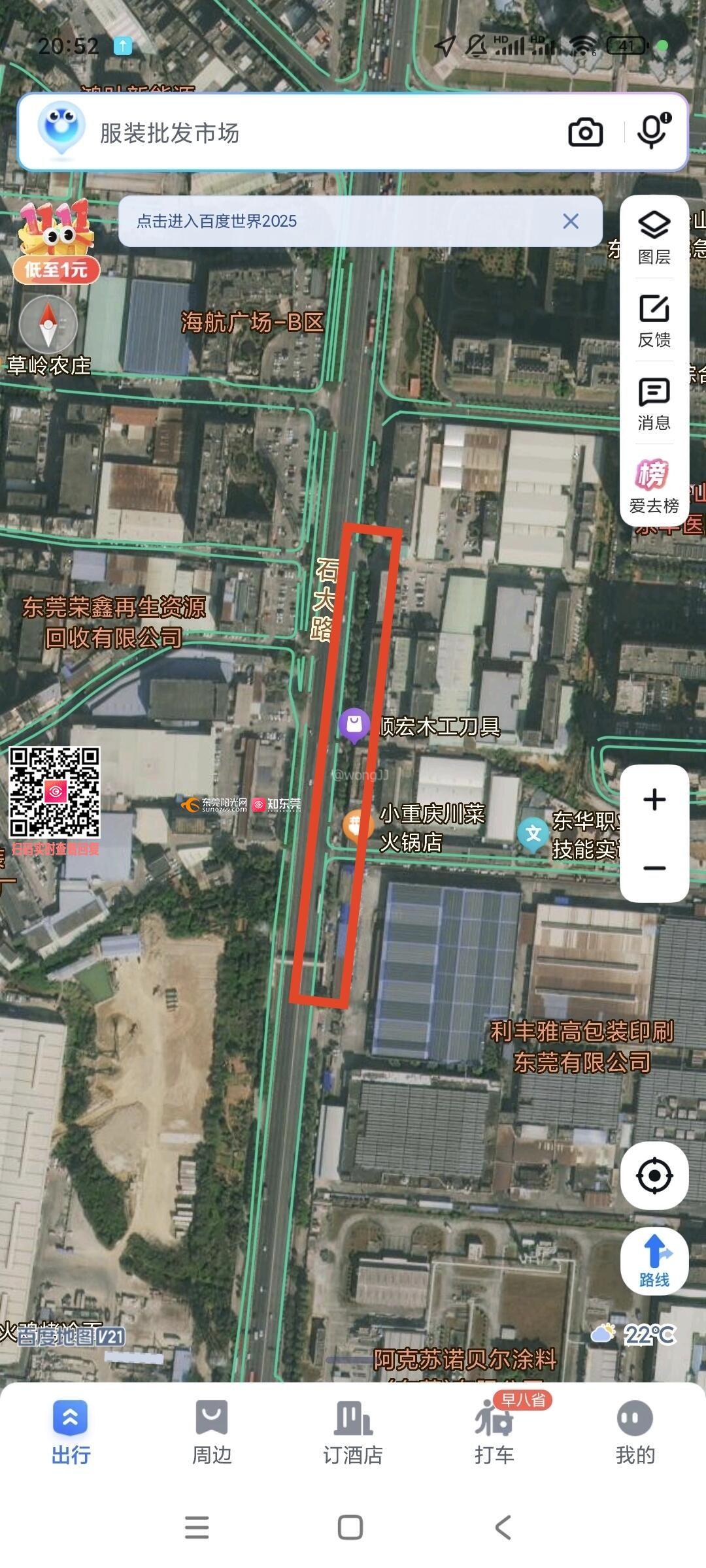Zoom out on the map
This screenshot has width=706, height=1568.
tap(654, 868)
